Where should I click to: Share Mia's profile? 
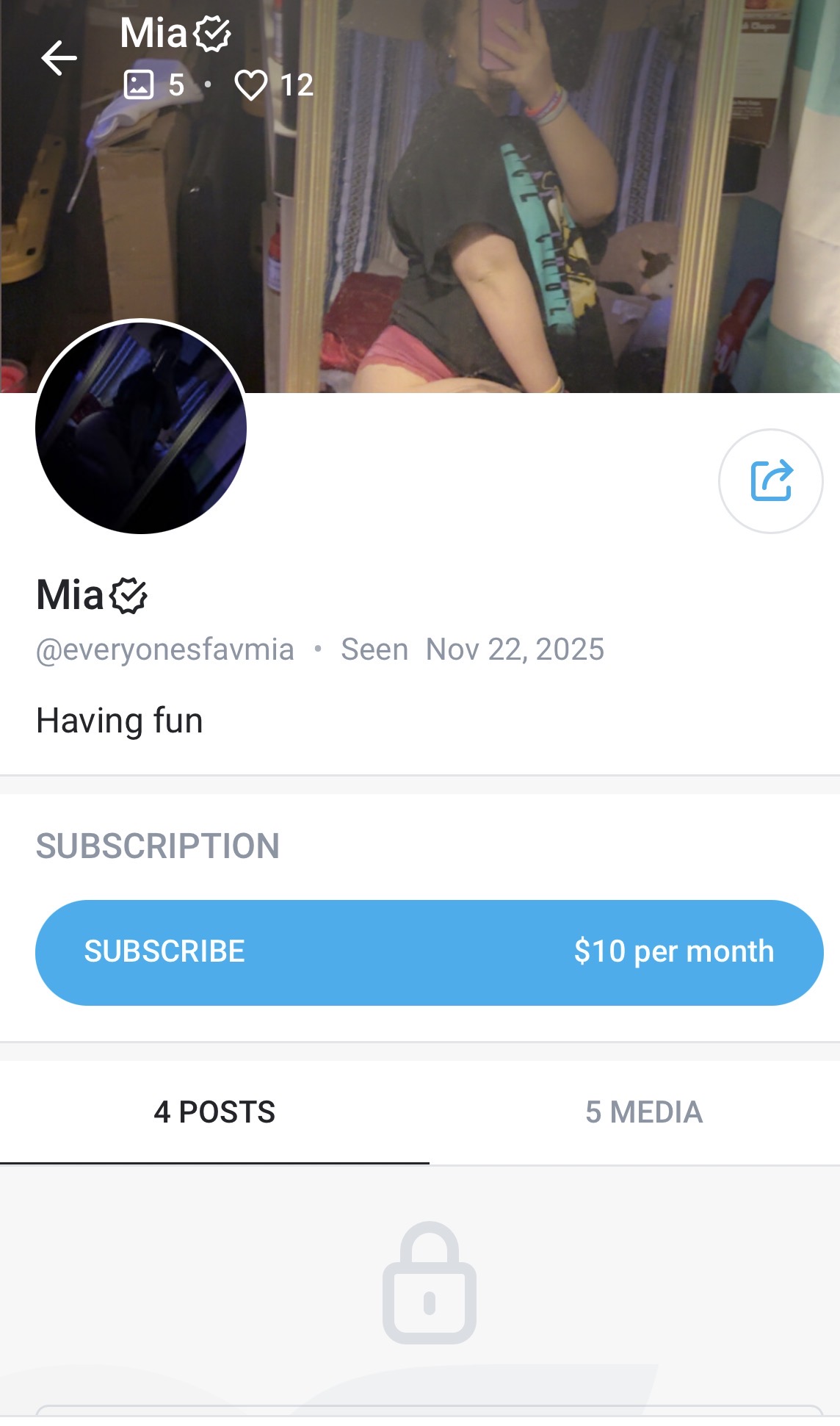[770, 481]
